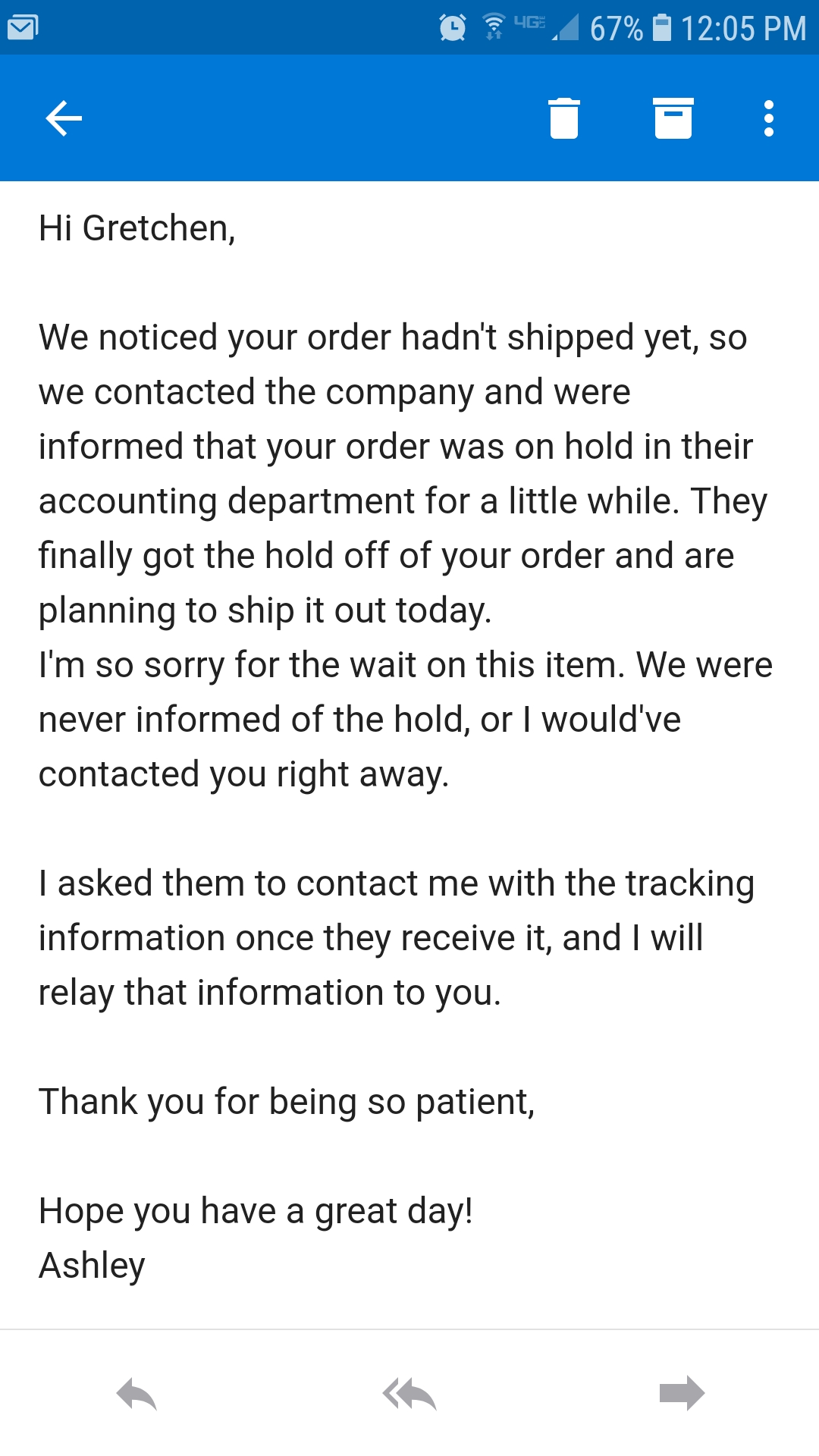Reply all with double-arrow icon
819x1456 pixels.
(409, 1394)
